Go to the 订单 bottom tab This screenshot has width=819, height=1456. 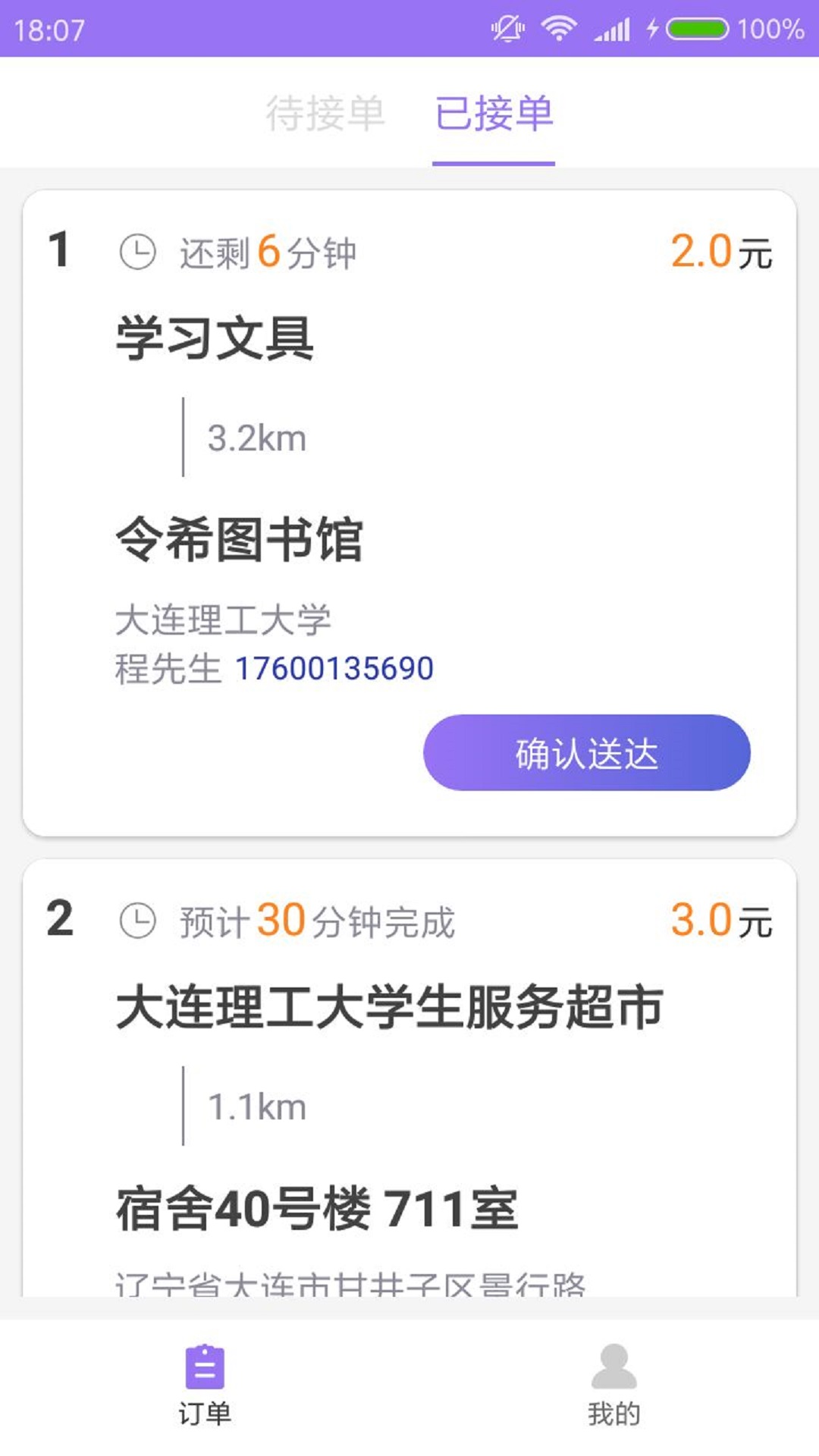click(205, 1385)
